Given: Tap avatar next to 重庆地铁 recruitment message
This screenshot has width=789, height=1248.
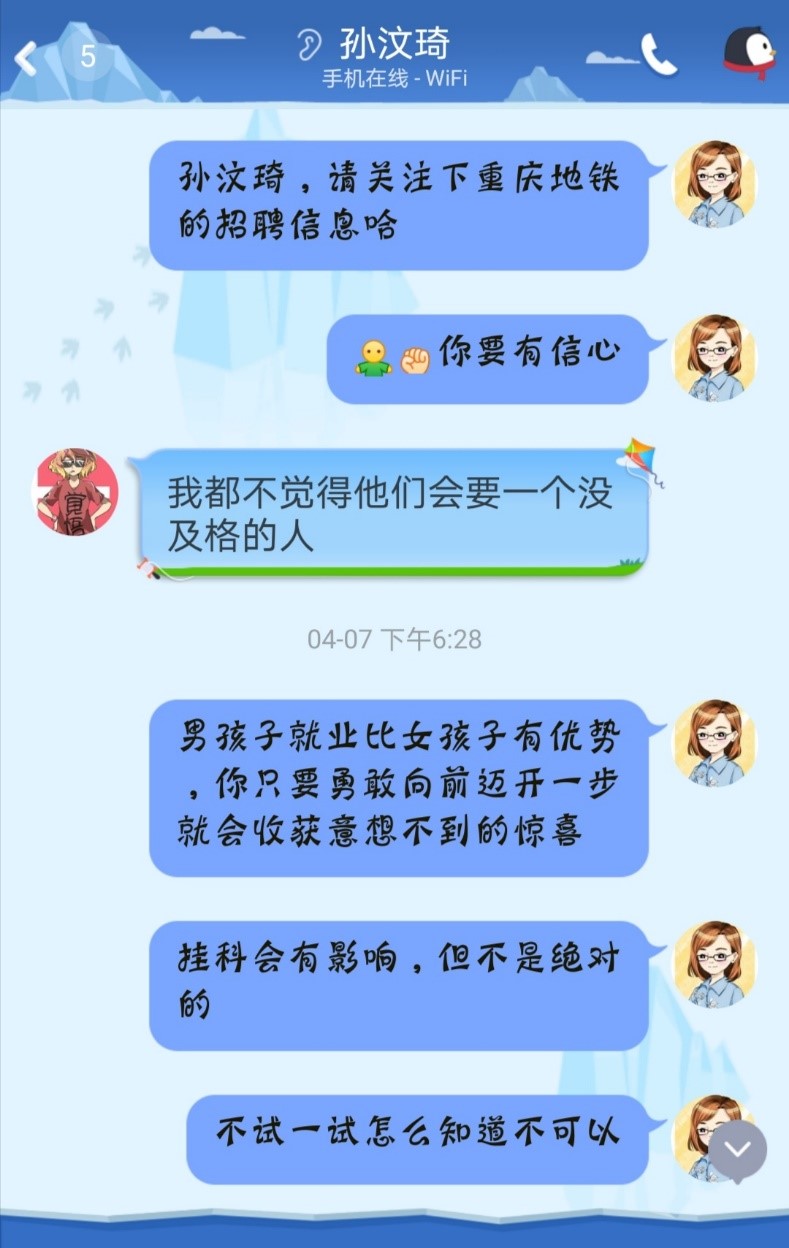Looking at the screenshot, I should point(714,183).
